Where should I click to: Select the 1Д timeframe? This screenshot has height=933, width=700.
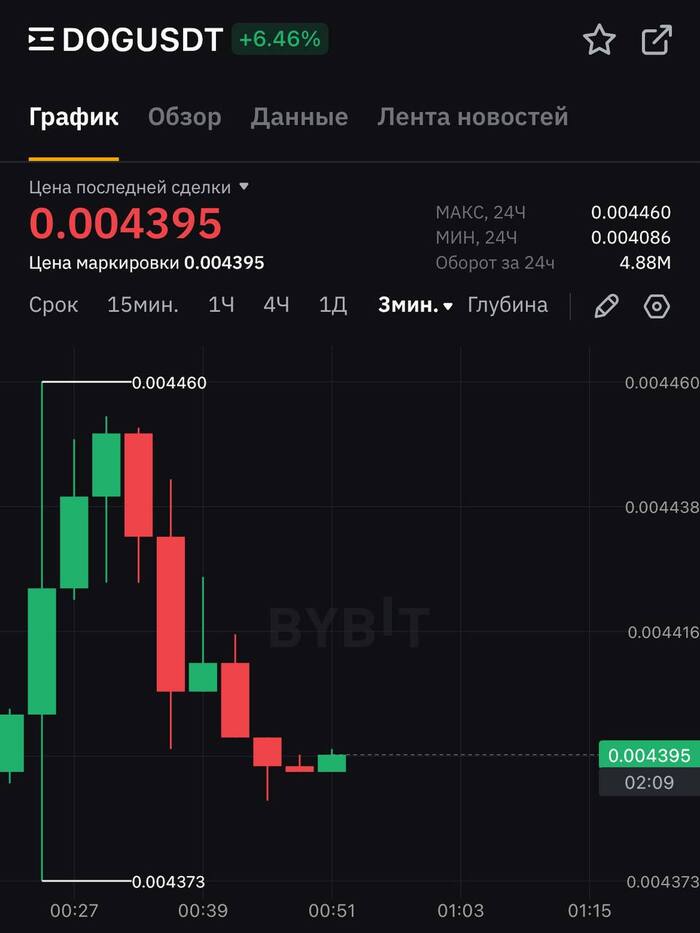click(x=332, y=305)
